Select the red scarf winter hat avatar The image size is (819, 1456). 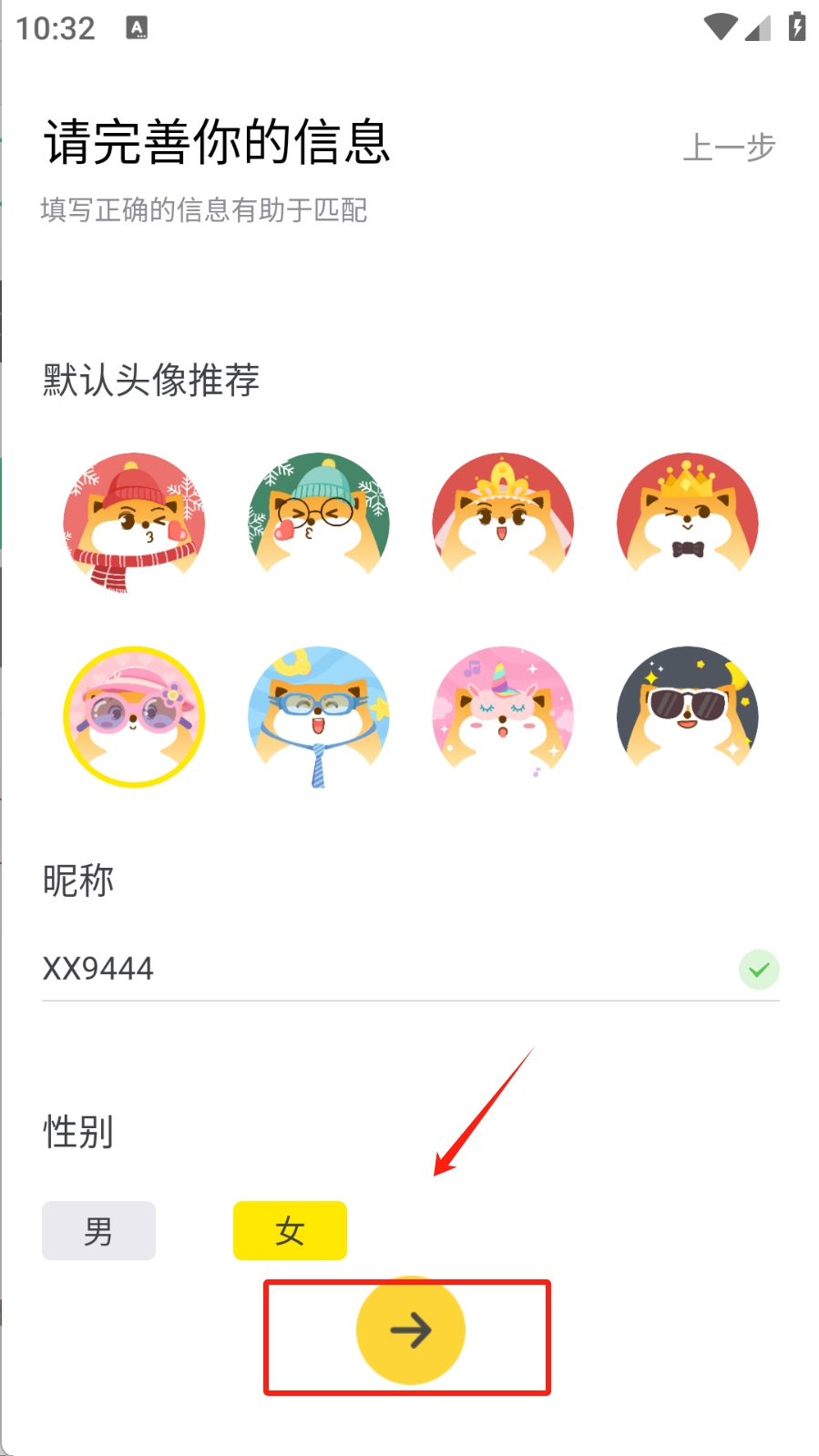(134, 521)
